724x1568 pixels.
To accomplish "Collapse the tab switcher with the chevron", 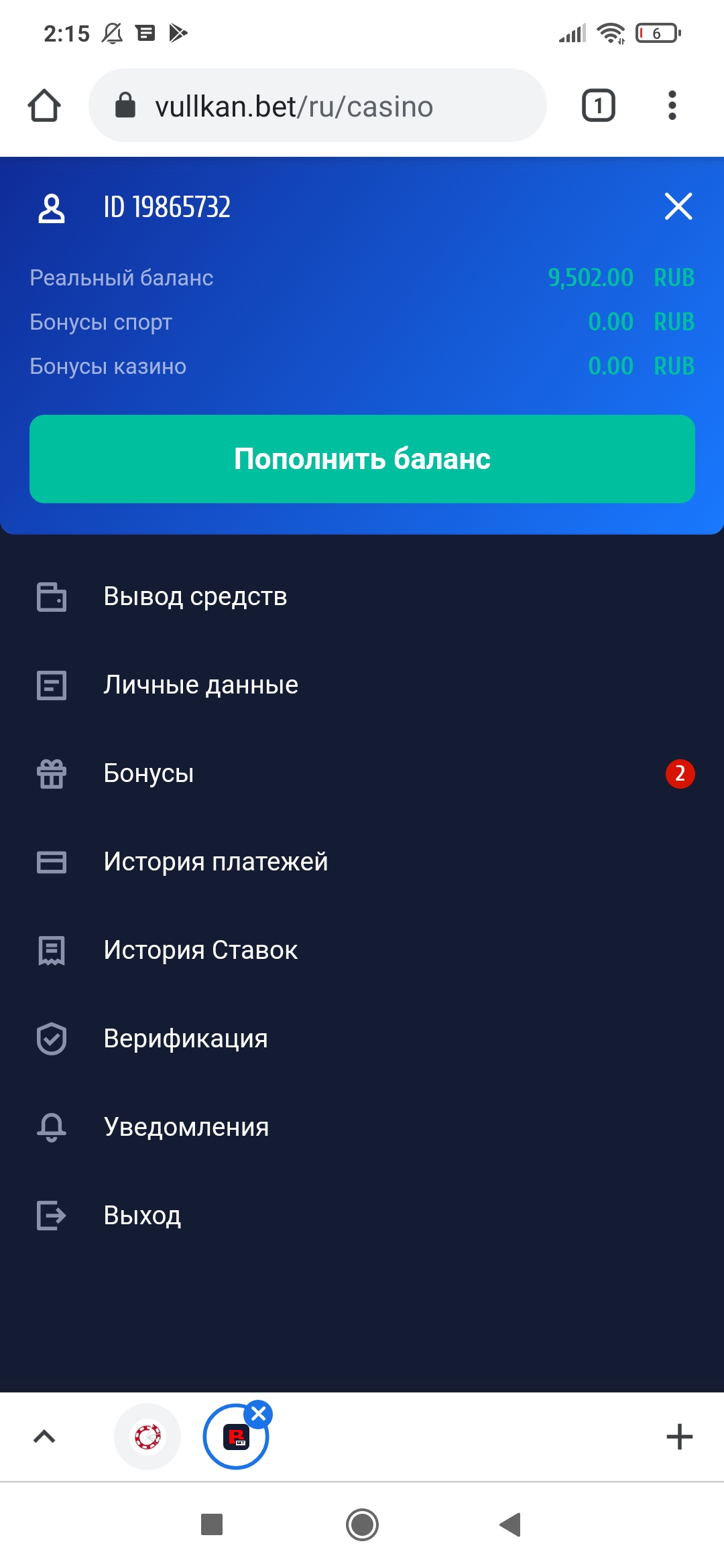I will click(x=45, y=1436).
